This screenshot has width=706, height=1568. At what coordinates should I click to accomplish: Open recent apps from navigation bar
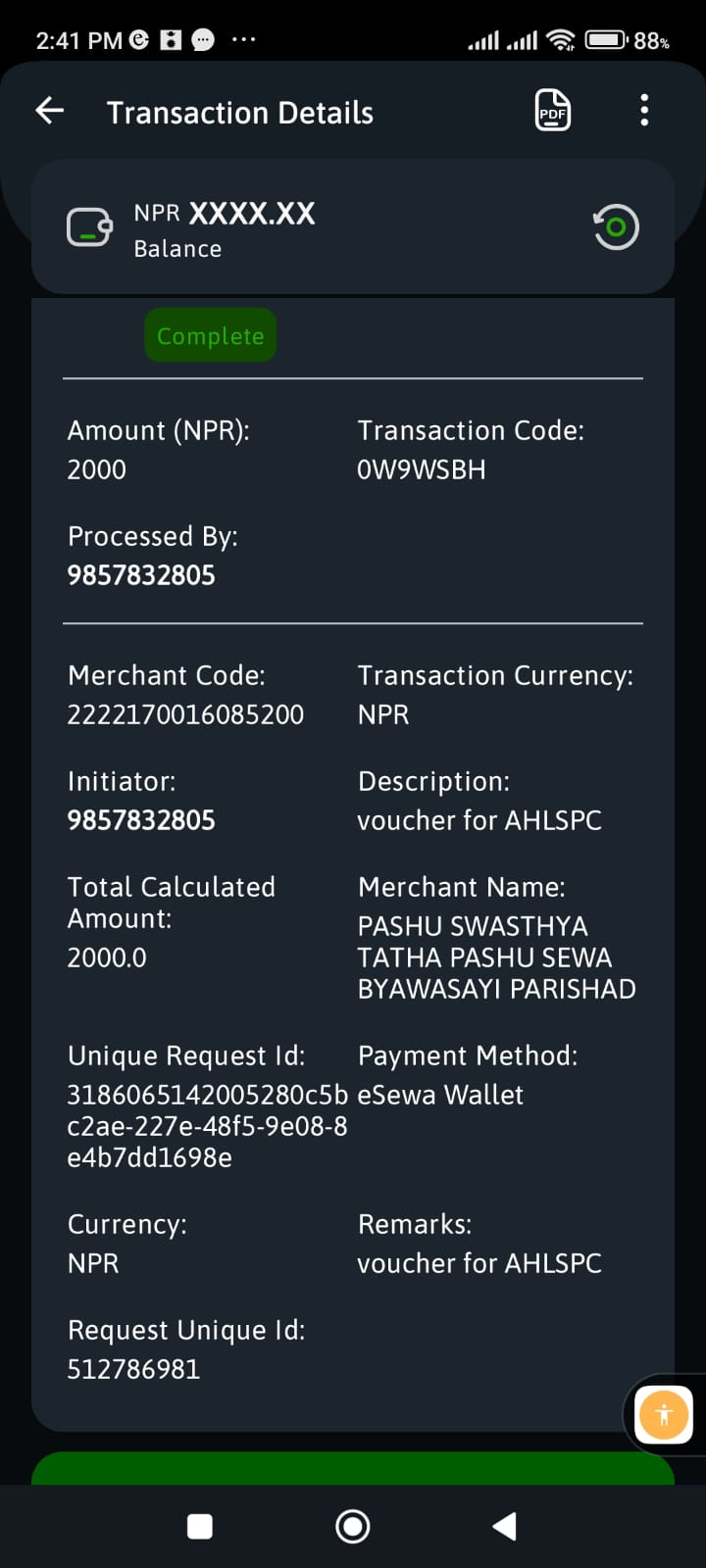[x=200, y=1526]
